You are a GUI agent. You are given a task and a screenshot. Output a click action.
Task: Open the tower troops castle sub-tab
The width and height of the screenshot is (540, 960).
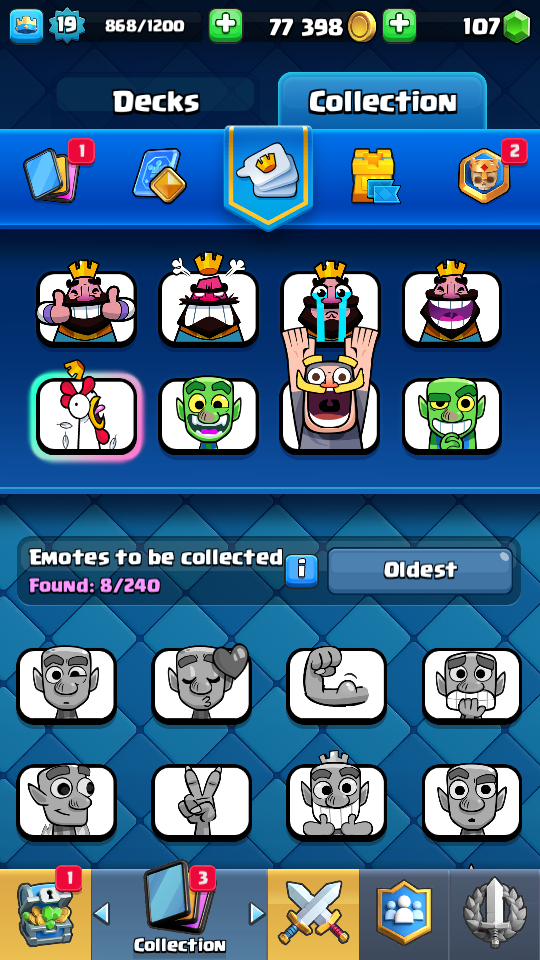(x=374, y=176)
